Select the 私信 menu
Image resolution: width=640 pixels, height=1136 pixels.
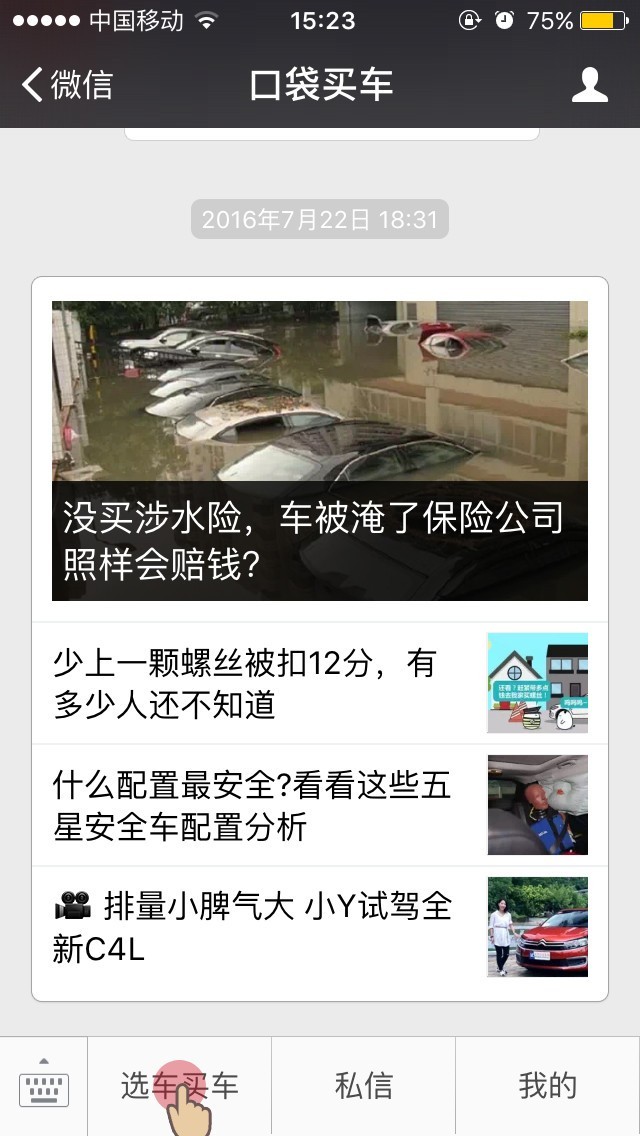(x=364, y=1086)
